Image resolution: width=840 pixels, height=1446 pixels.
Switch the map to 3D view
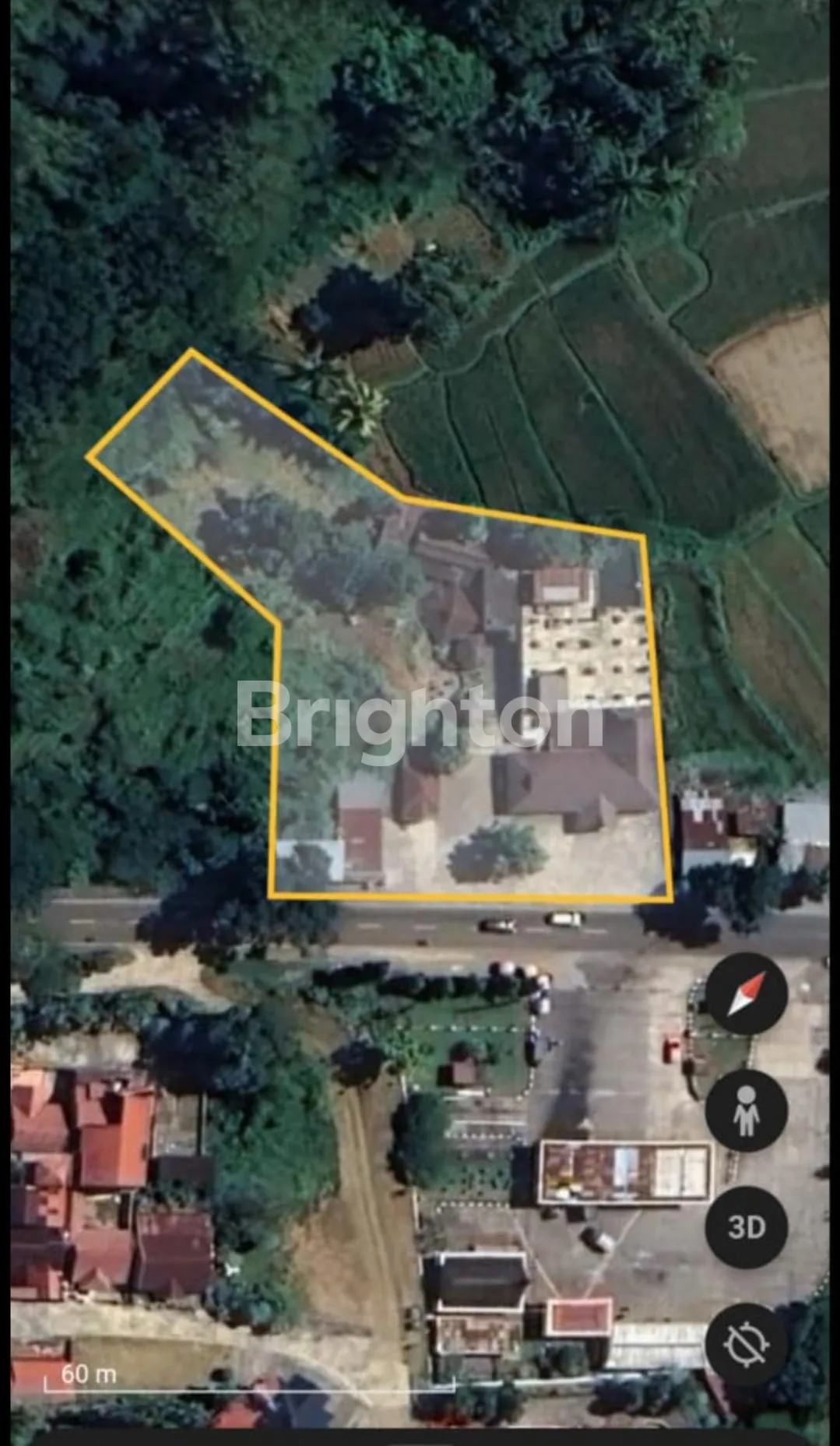747,1227
